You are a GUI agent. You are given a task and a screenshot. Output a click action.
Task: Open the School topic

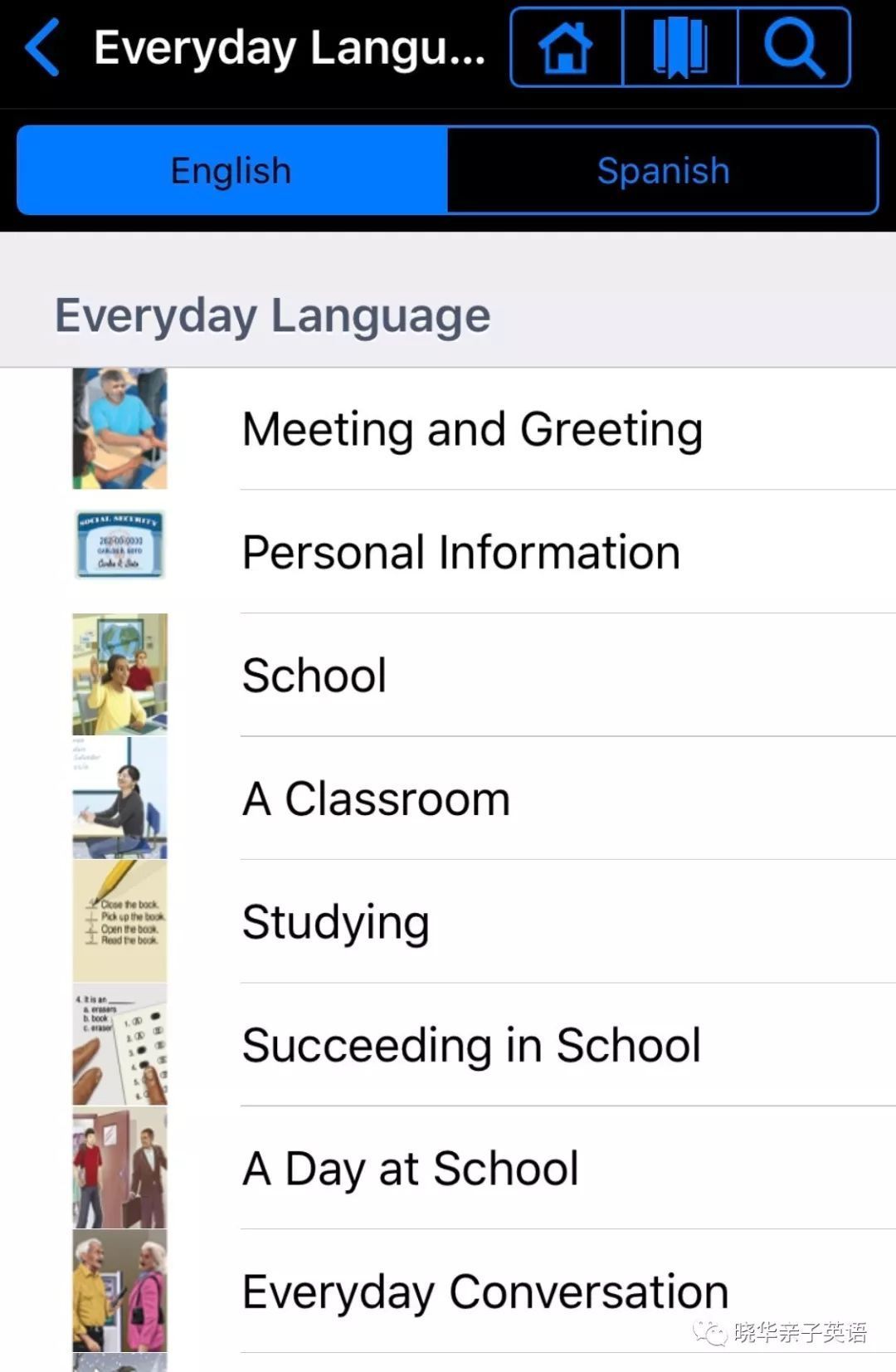coord(314,675)
